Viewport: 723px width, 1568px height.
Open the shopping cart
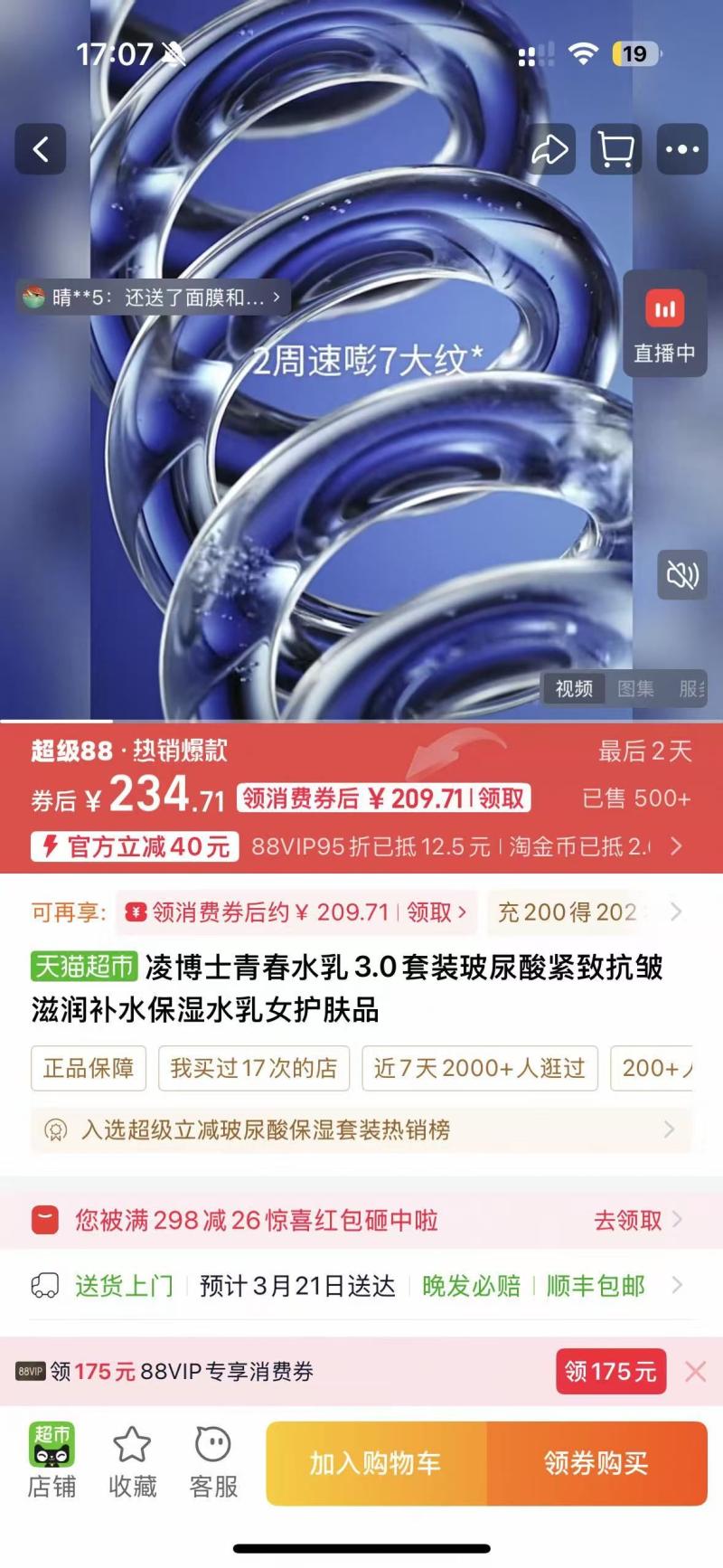click(616, 149)
